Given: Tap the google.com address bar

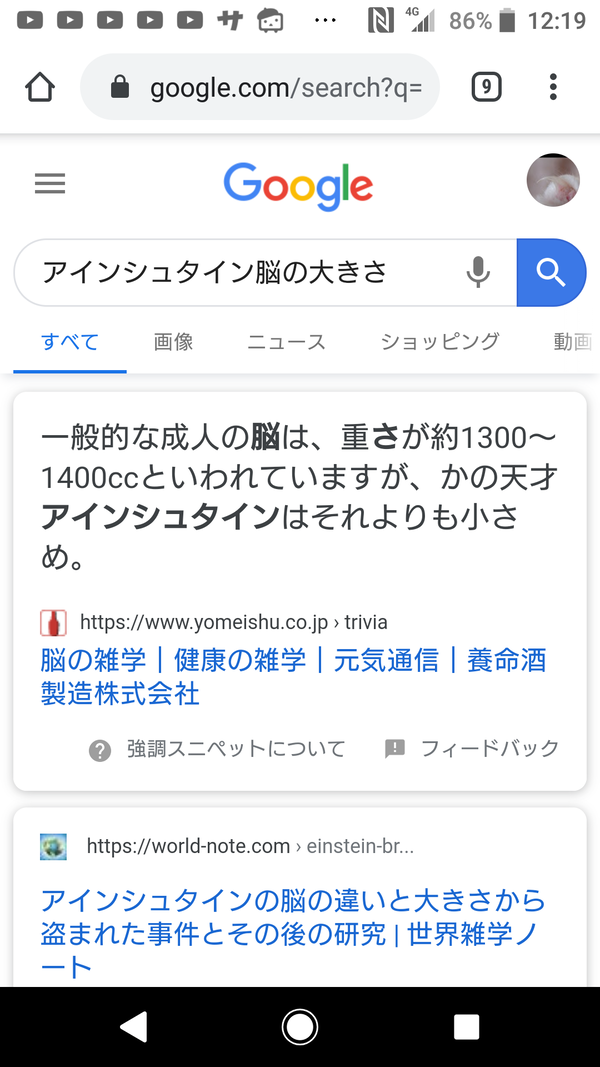Looking at the screenshot, I should tap(260, 87).
